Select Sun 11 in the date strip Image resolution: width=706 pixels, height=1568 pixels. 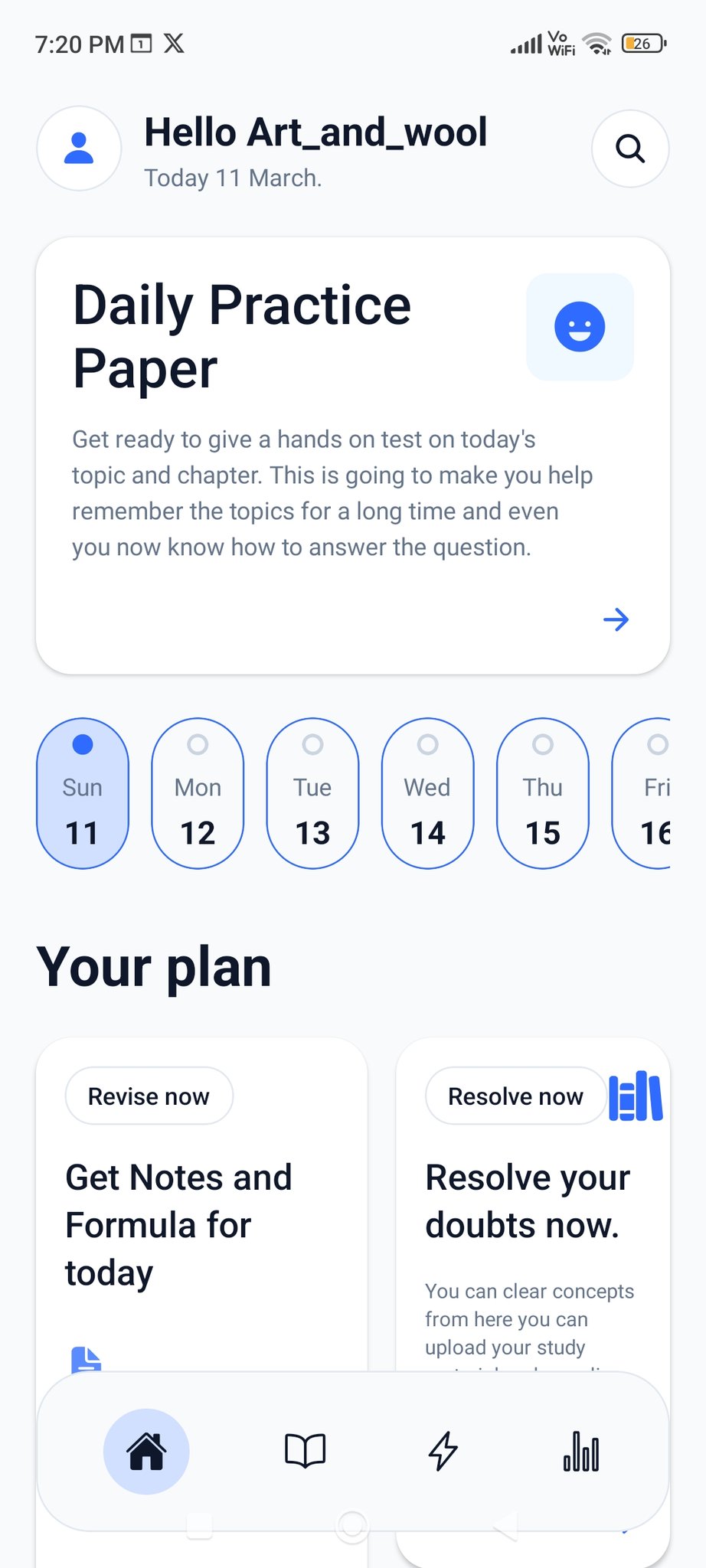[83, 793]
